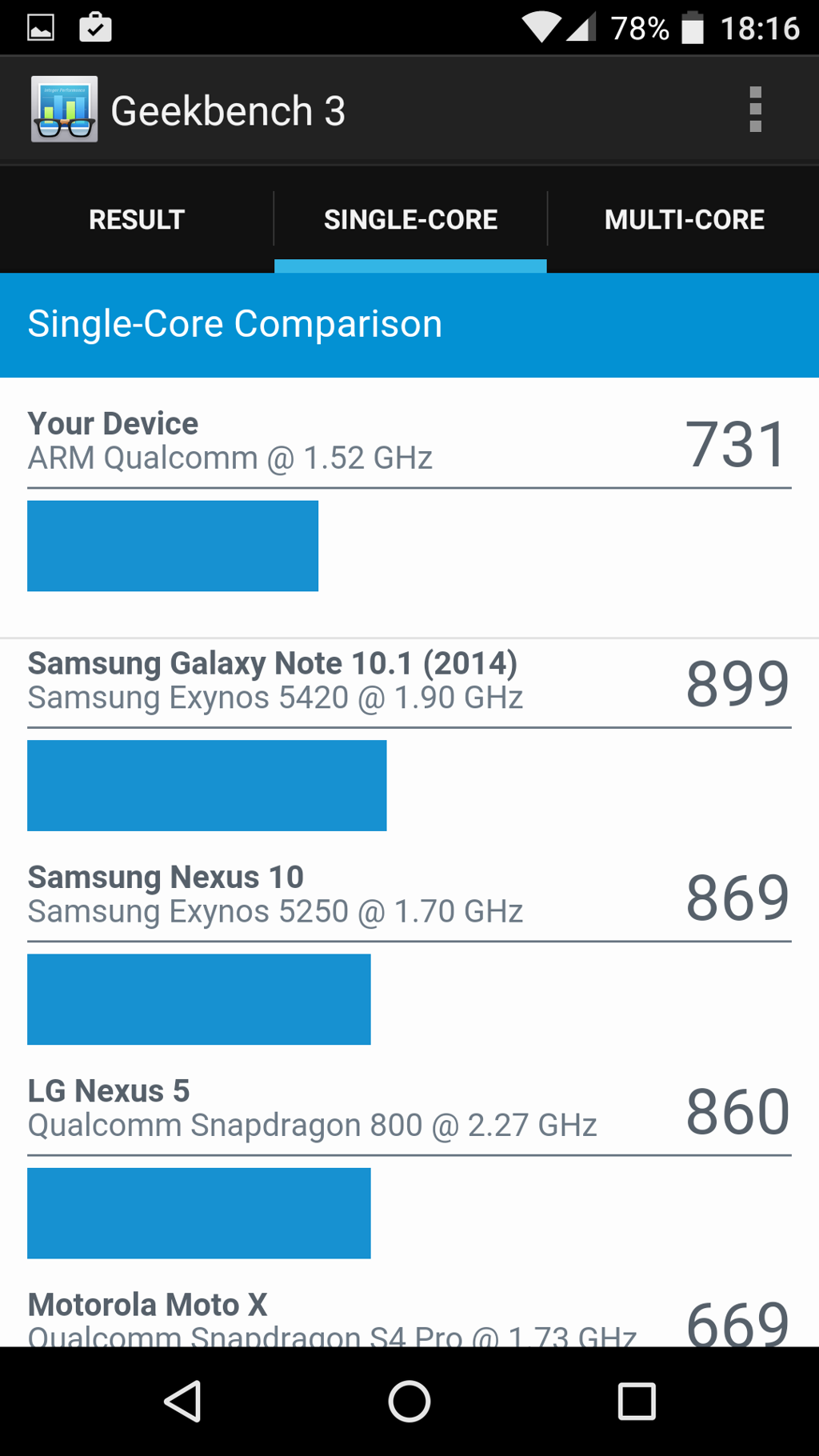Switch to the Multi-Core tab
The image size is (819, 1456).
[684, 219]
